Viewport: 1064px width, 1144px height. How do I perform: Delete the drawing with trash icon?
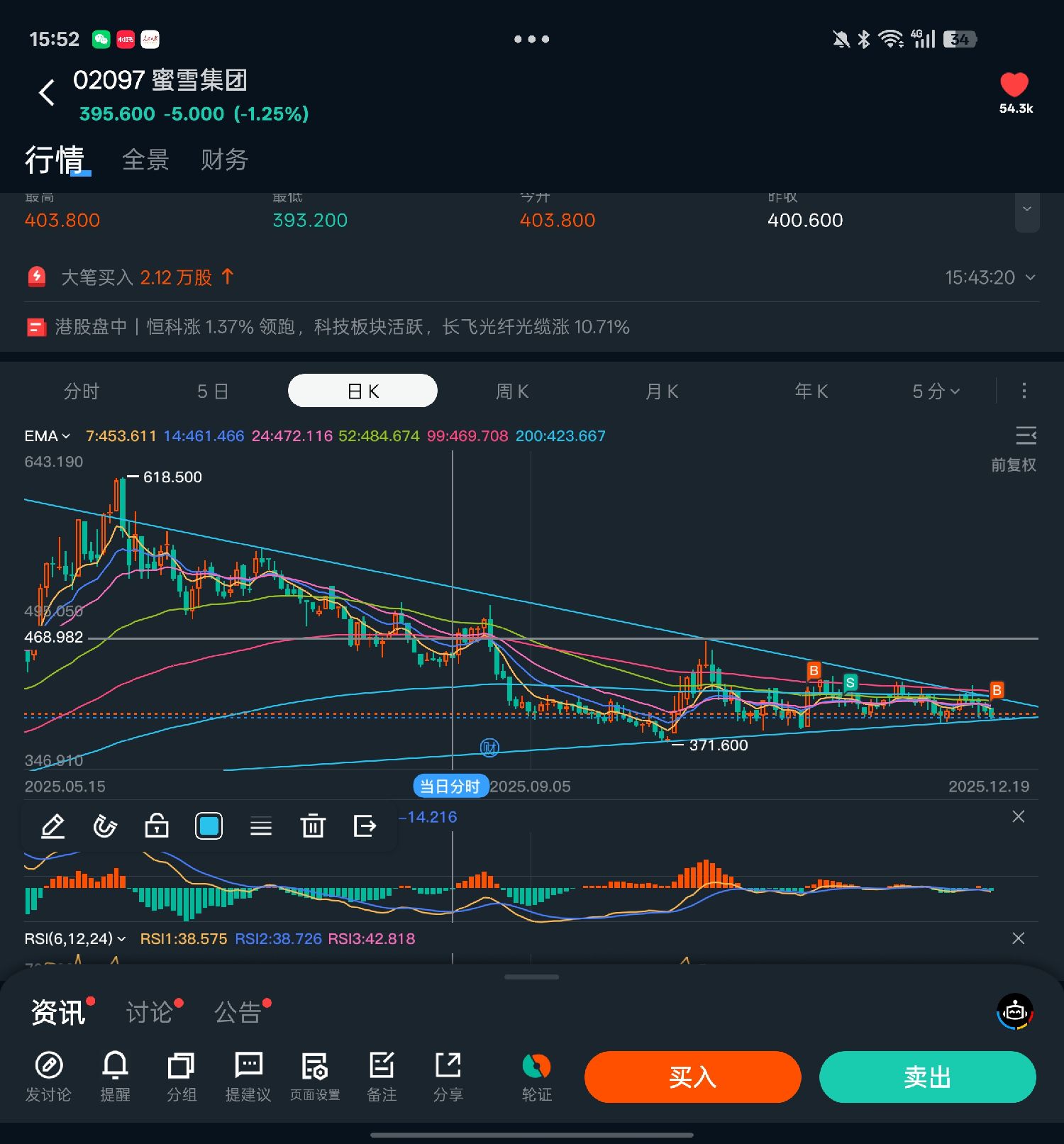tap(313, 826)
